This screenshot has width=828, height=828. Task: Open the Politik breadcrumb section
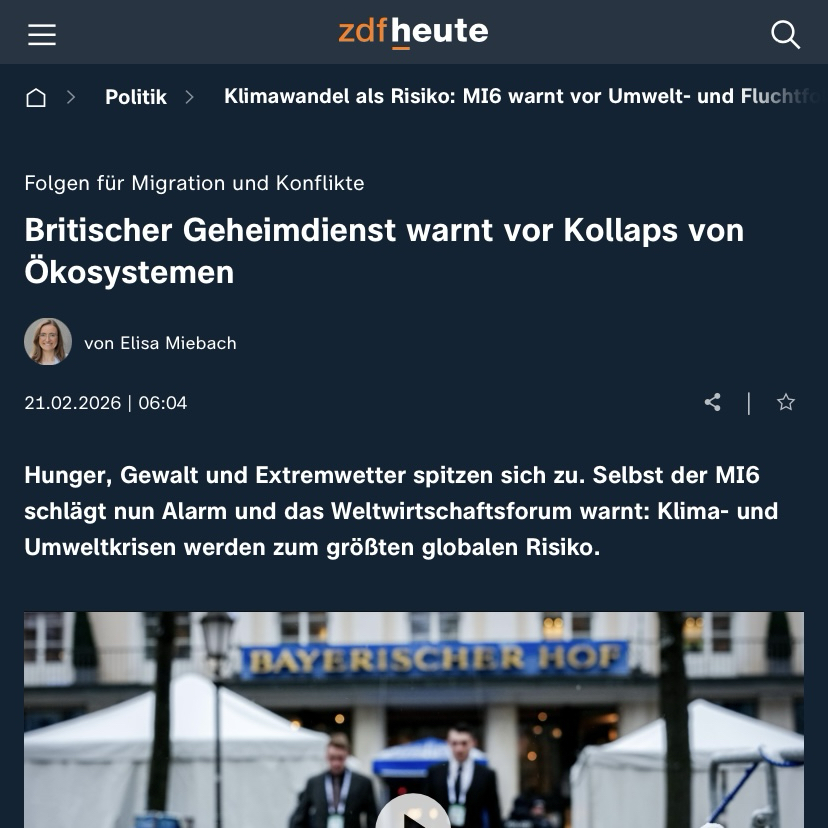click(x=136, y=97)
